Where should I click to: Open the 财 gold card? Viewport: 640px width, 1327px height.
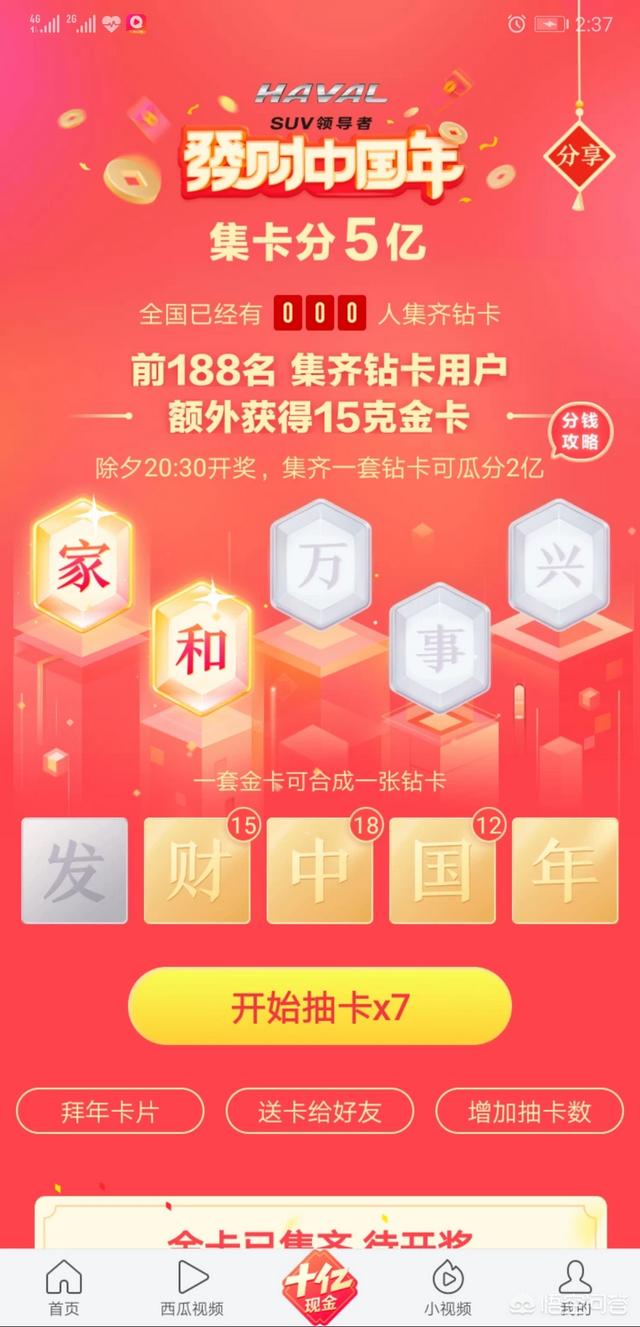(x=197, y=871)
